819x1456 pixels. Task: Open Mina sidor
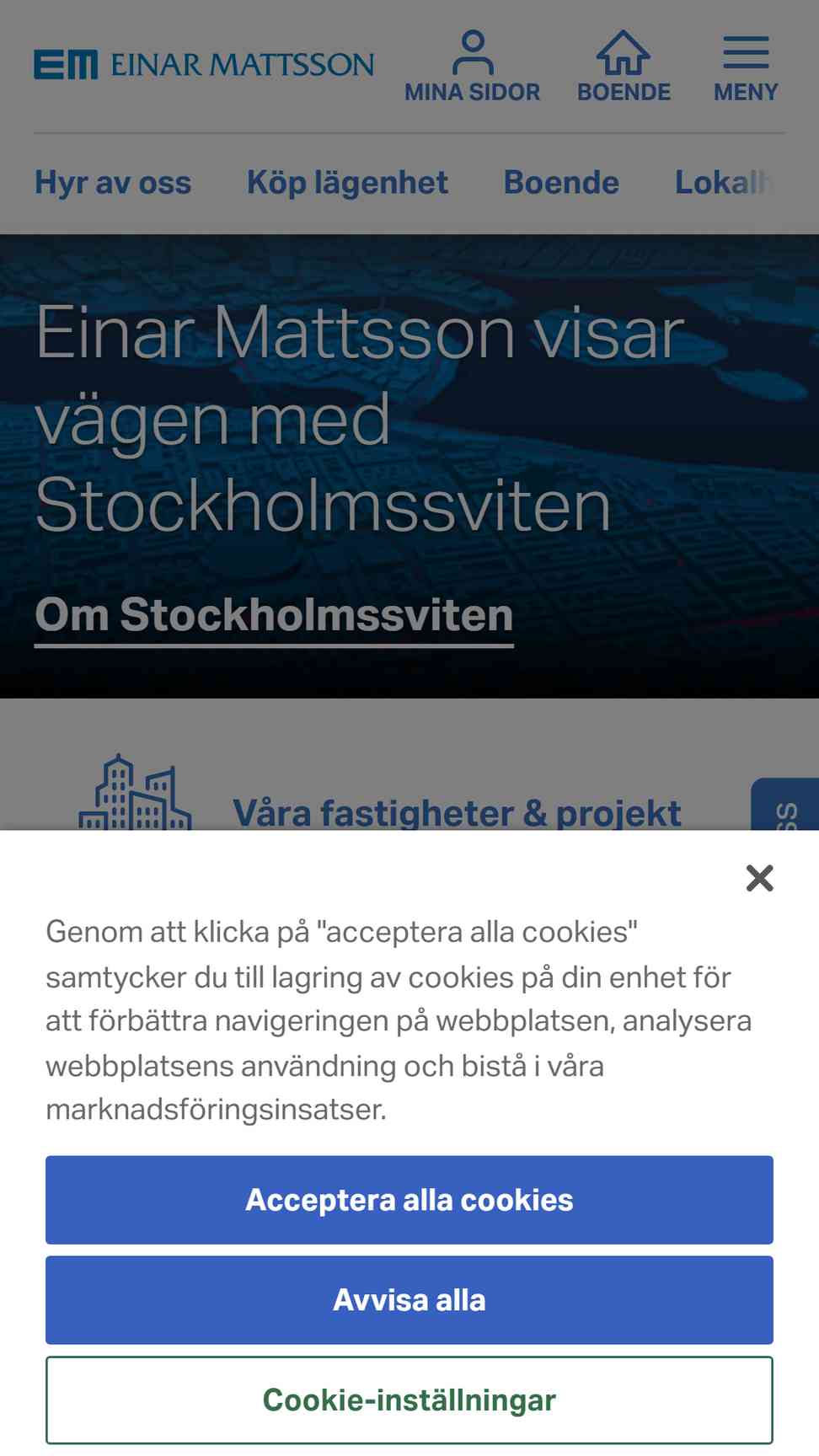pyautogui.click(x=473, y=67)
